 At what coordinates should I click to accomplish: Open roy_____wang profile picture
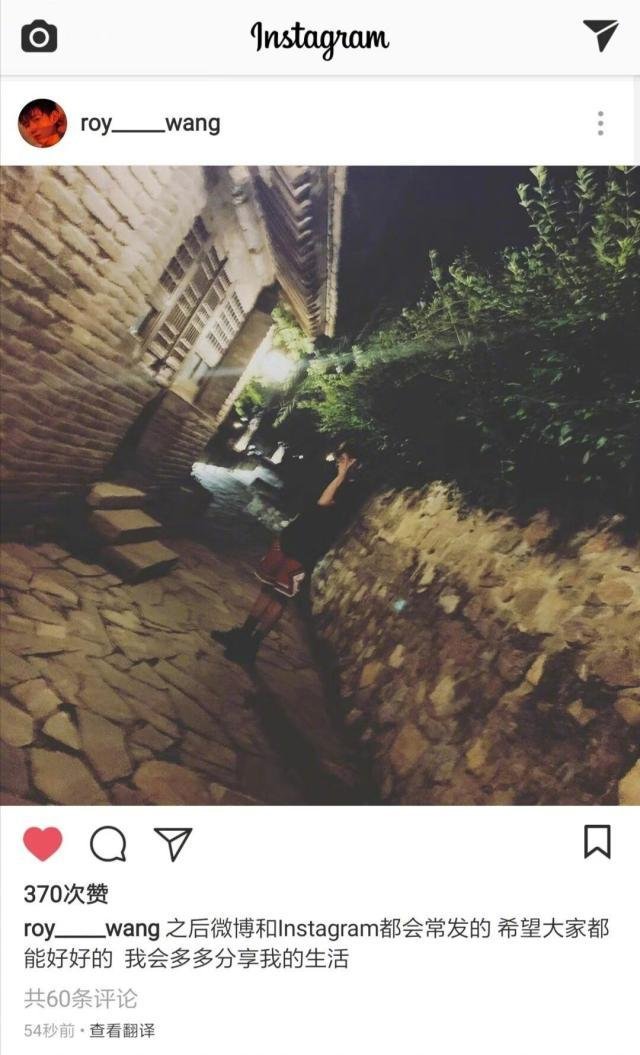coord(42,124)
